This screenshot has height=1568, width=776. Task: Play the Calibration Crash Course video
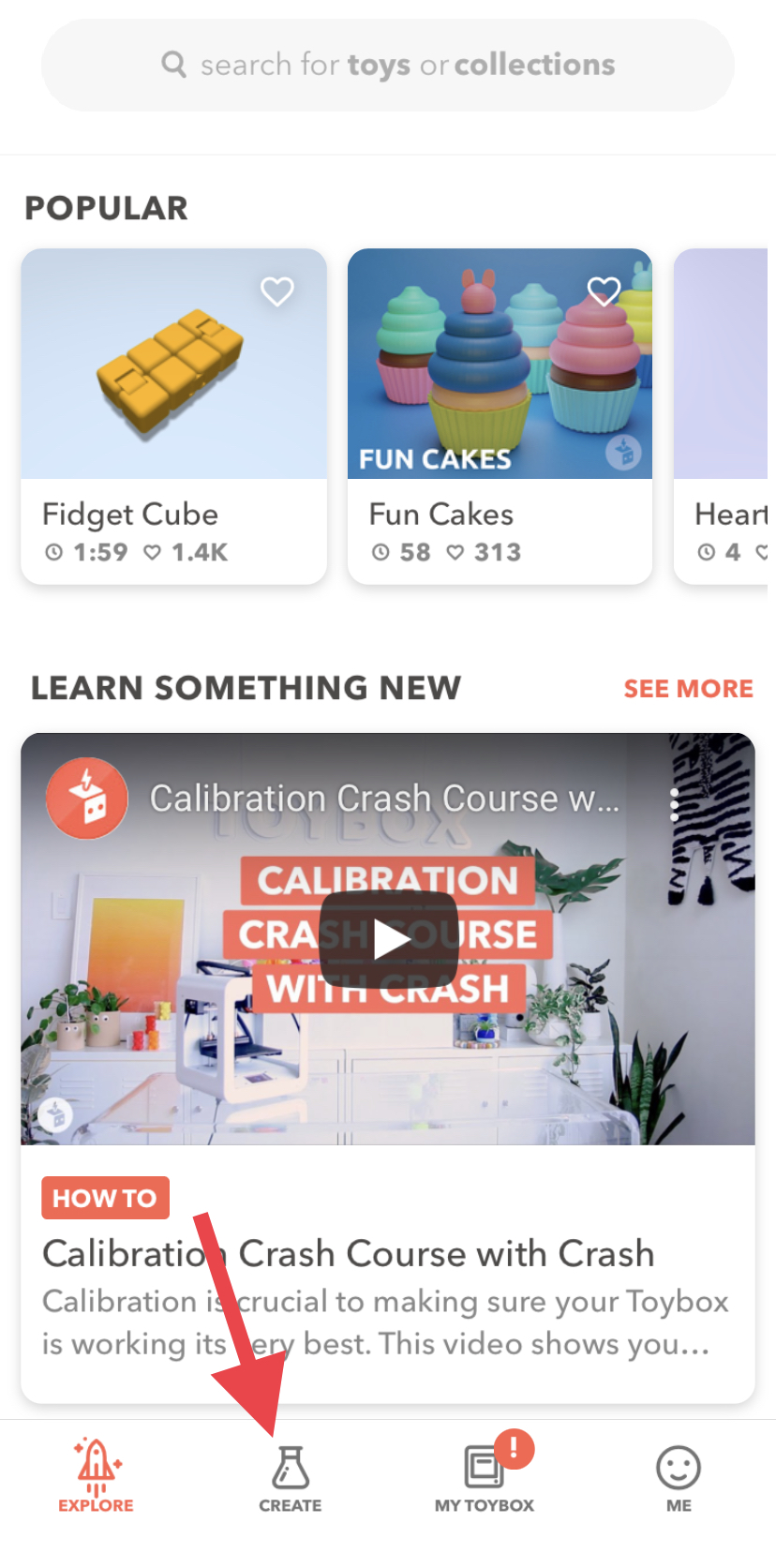pyautogui.click(x=388, y=939)
